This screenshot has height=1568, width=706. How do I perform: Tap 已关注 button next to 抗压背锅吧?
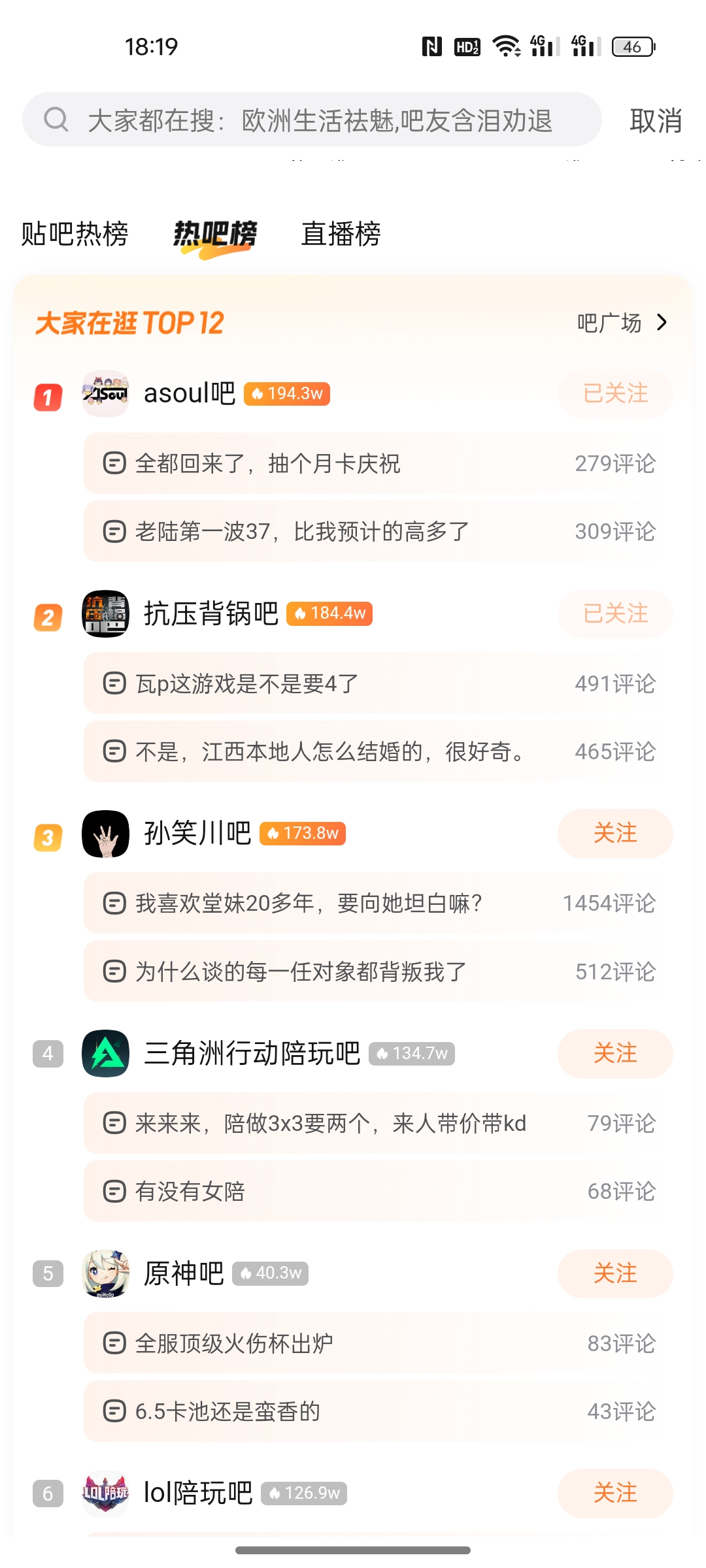click(615, 613)
